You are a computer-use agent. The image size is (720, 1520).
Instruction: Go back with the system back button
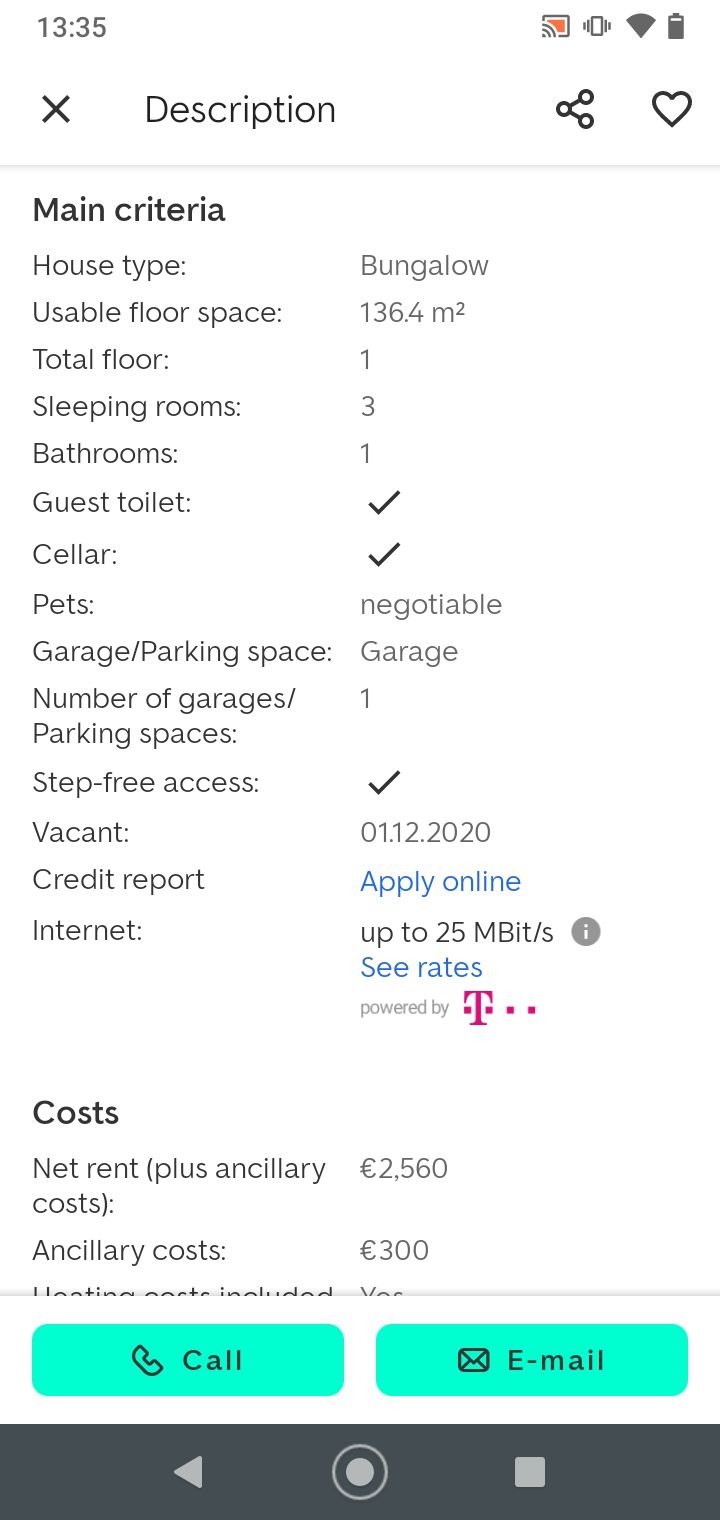(x=188, y=1471)
